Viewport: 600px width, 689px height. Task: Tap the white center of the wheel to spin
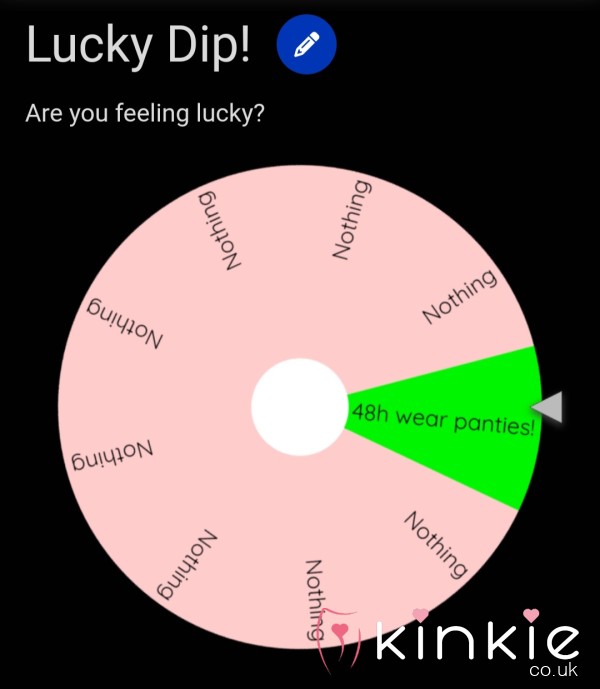(298, 407)
